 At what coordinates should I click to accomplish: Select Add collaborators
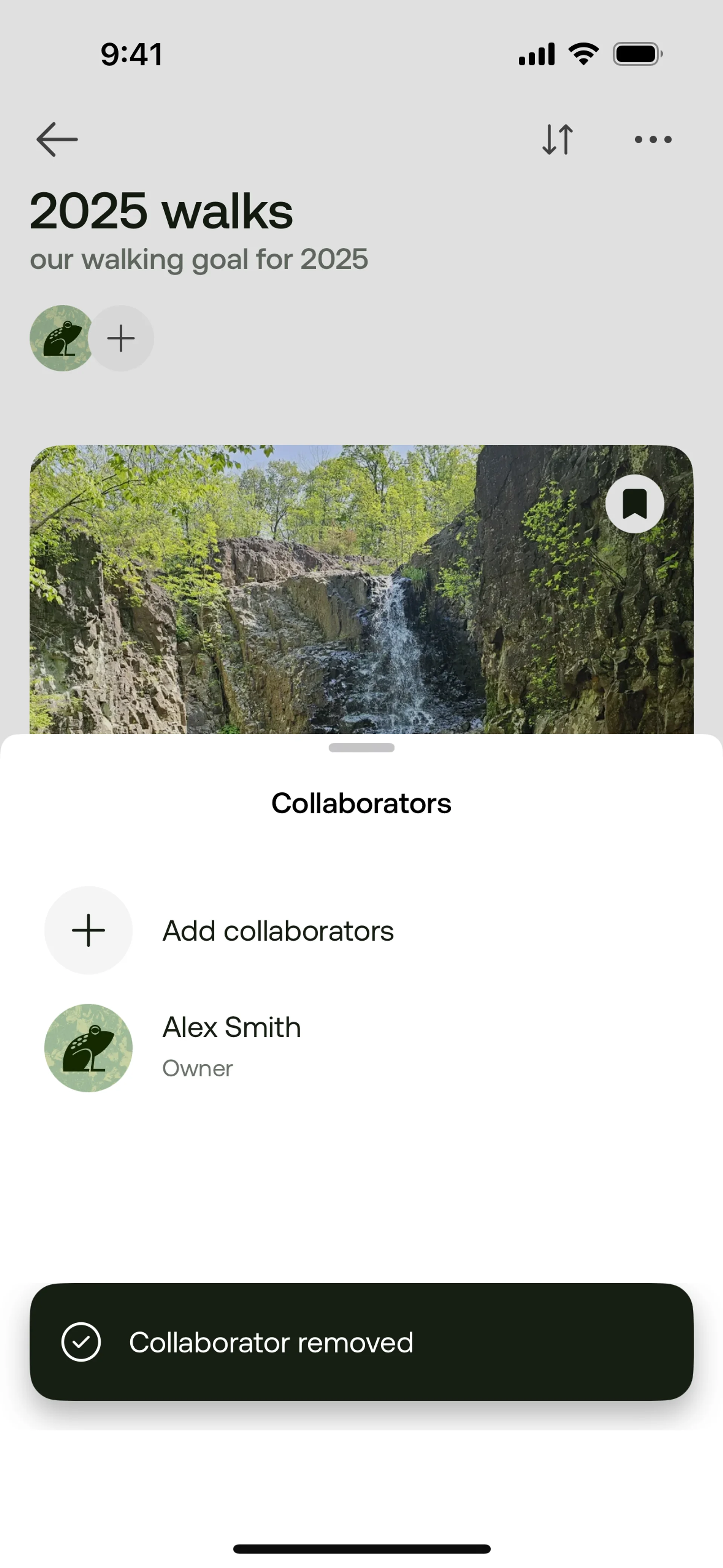(x=278, y=931)
